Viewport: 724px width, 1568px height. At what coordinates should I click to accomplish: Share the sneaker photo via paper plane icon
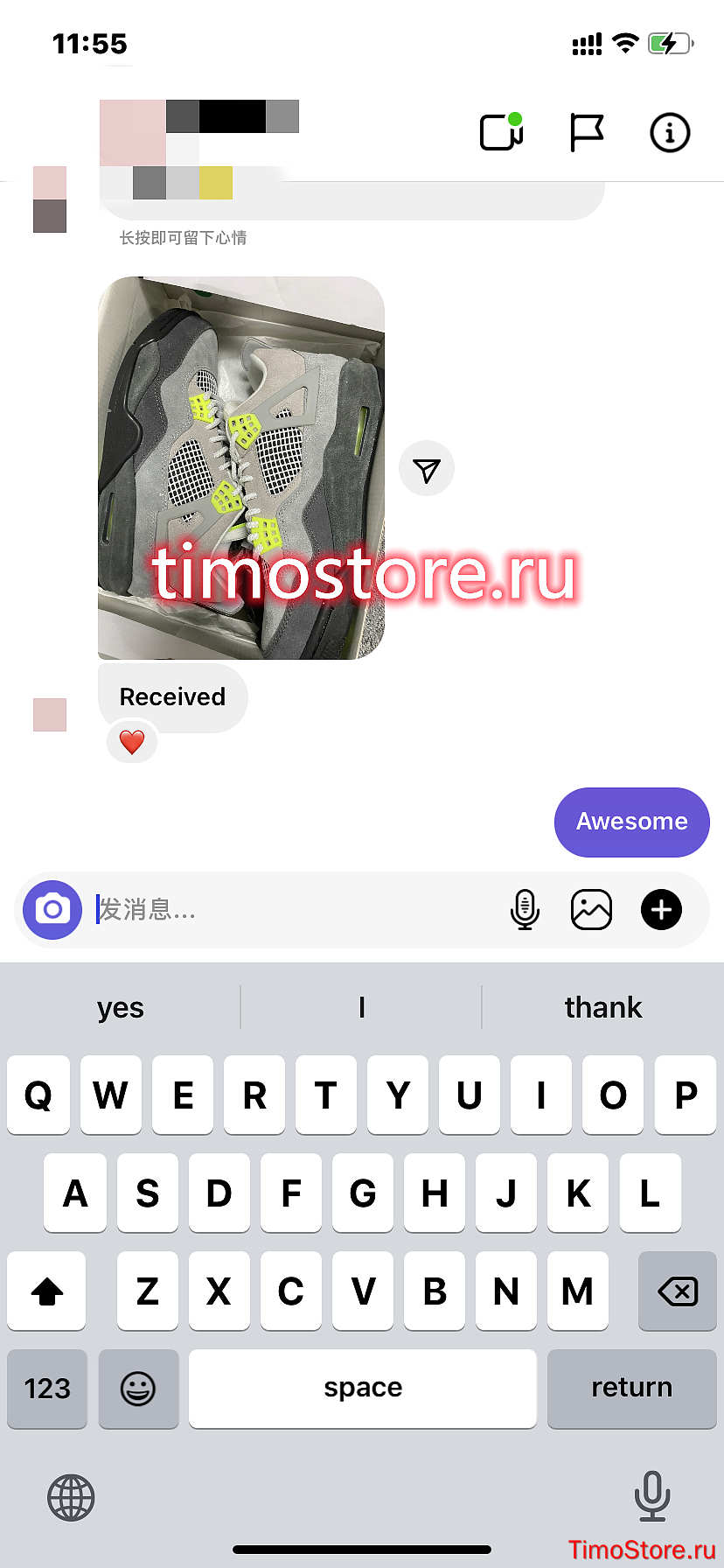(x=427, y=469)
